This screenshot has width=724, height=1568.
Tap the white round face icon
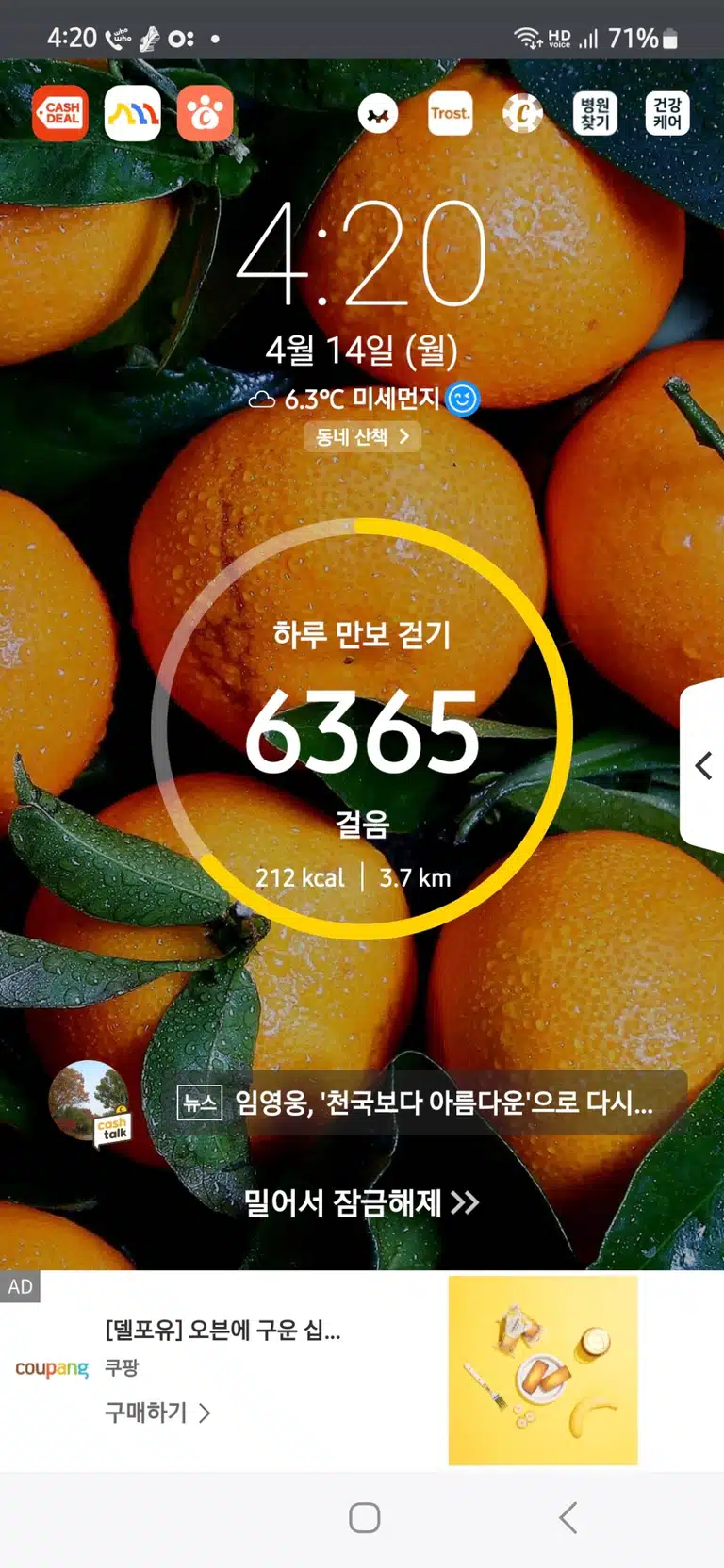[x=378, y=114]
